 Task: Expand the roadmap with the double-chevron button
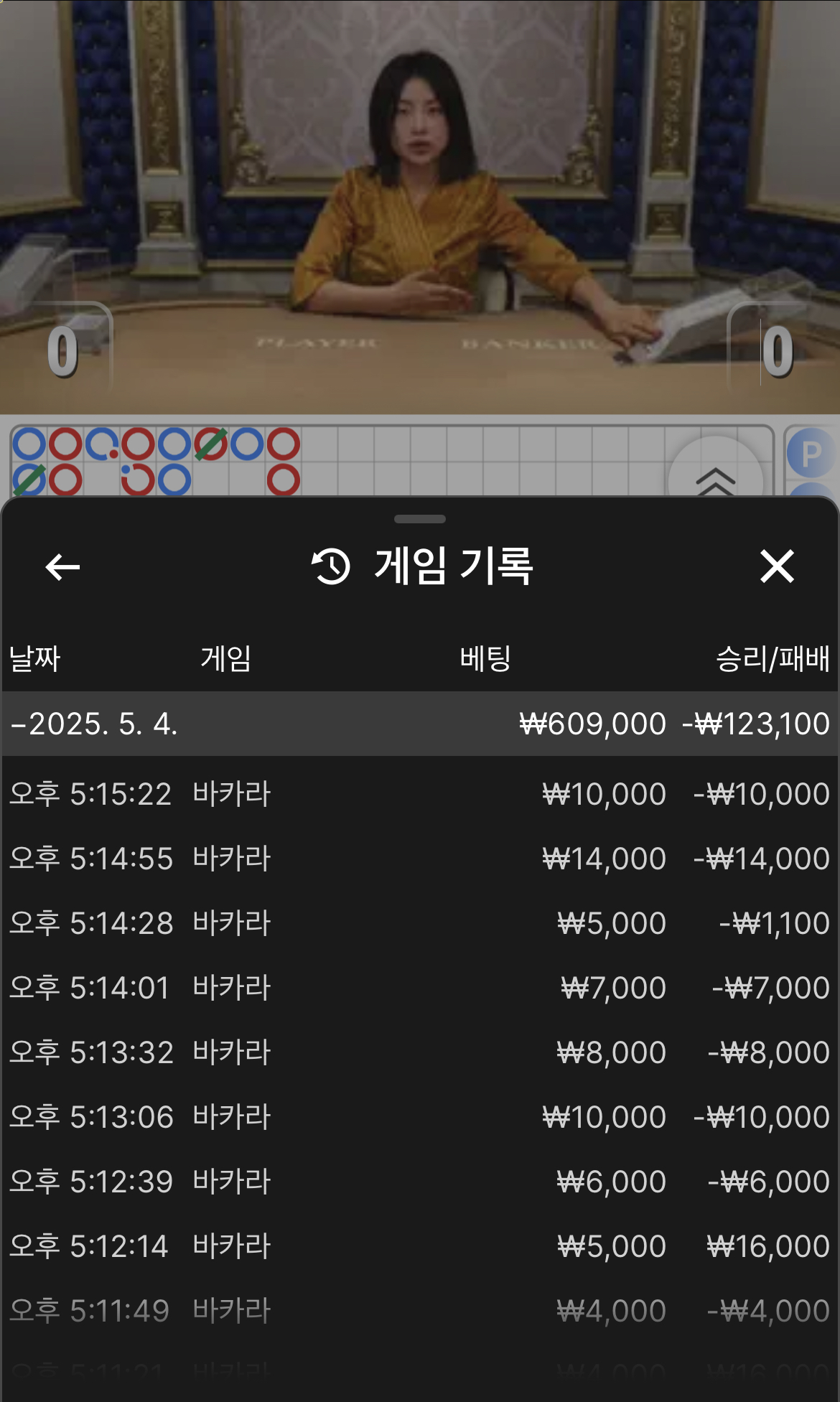pyautogui.click(x=715, y=478)
